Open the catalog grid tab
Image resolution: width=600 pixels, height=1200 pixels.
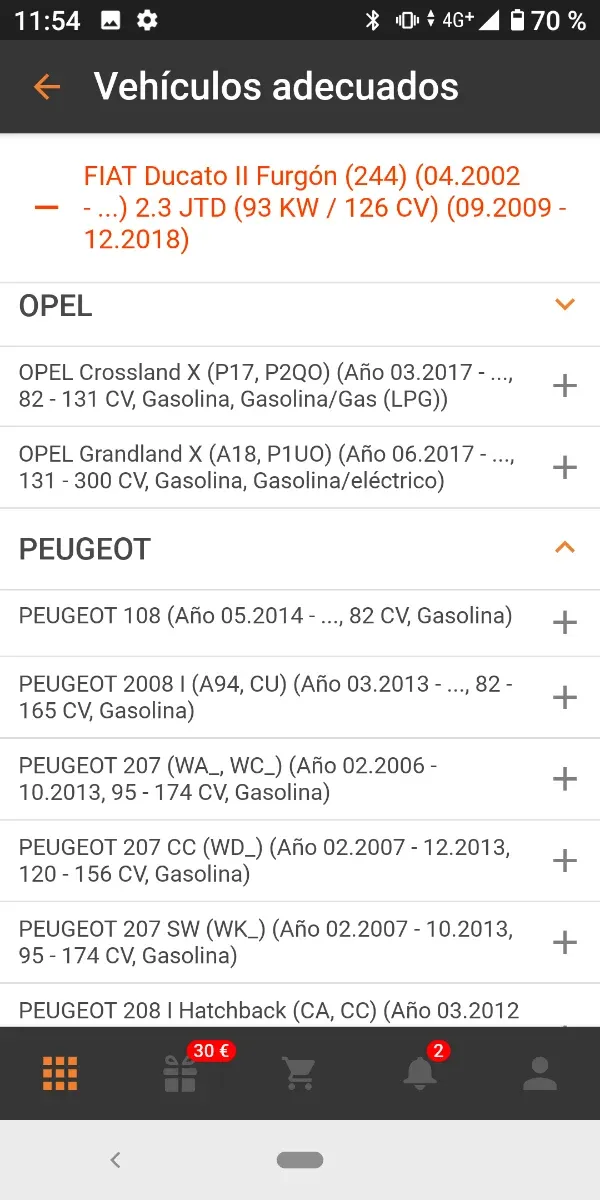(x=60, y=1073)
